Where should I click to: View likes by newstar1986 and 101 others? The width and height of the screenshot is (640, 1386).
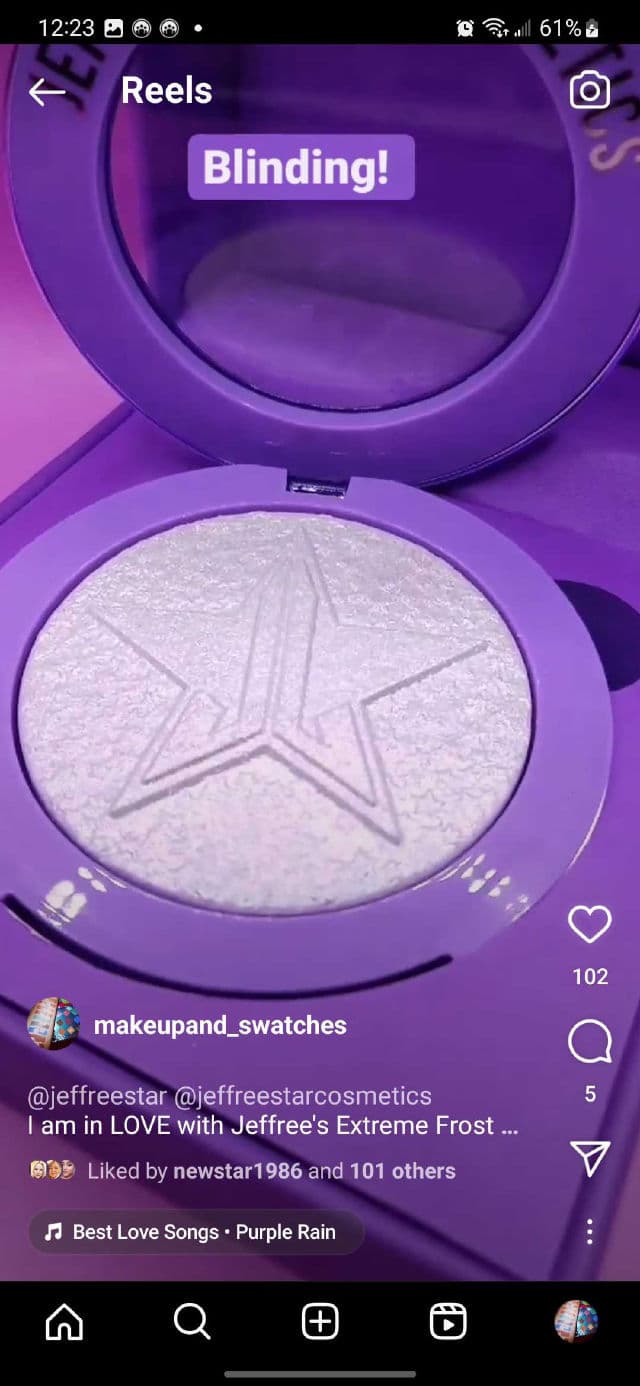point(270,1171)
